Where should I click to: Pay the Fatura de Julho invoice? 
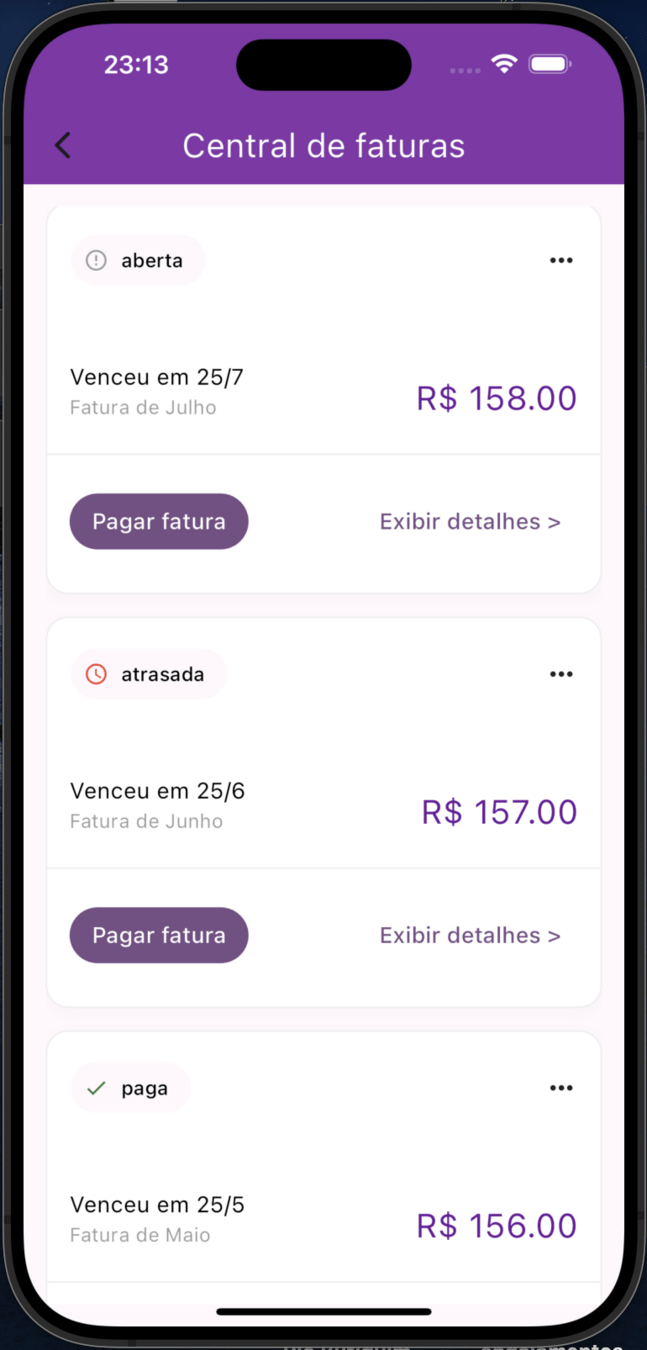coord(159,522)
